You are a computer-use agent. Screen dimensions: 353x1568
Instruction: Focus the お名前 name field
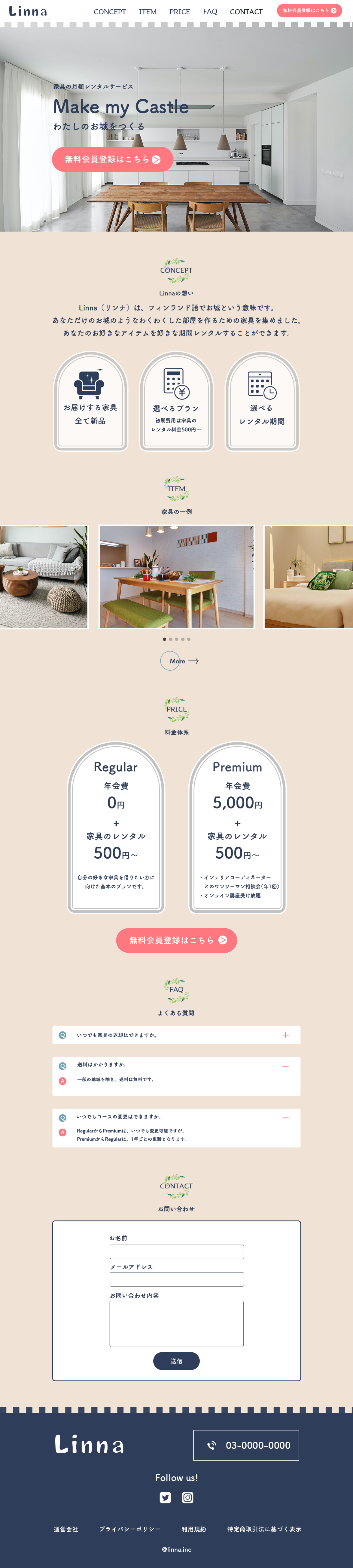176,1252
